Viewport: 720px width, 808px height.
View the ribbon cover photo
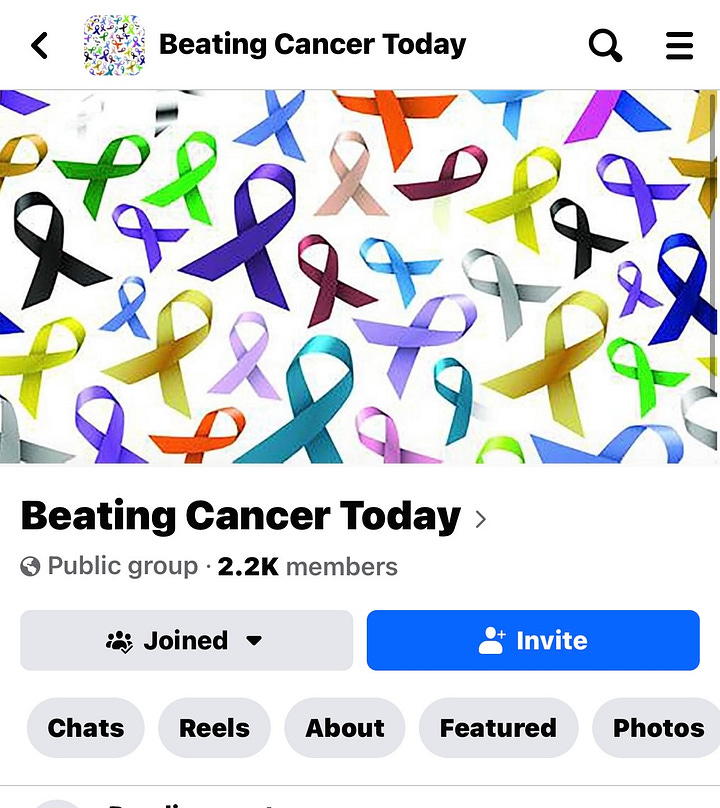coord(360,277)
